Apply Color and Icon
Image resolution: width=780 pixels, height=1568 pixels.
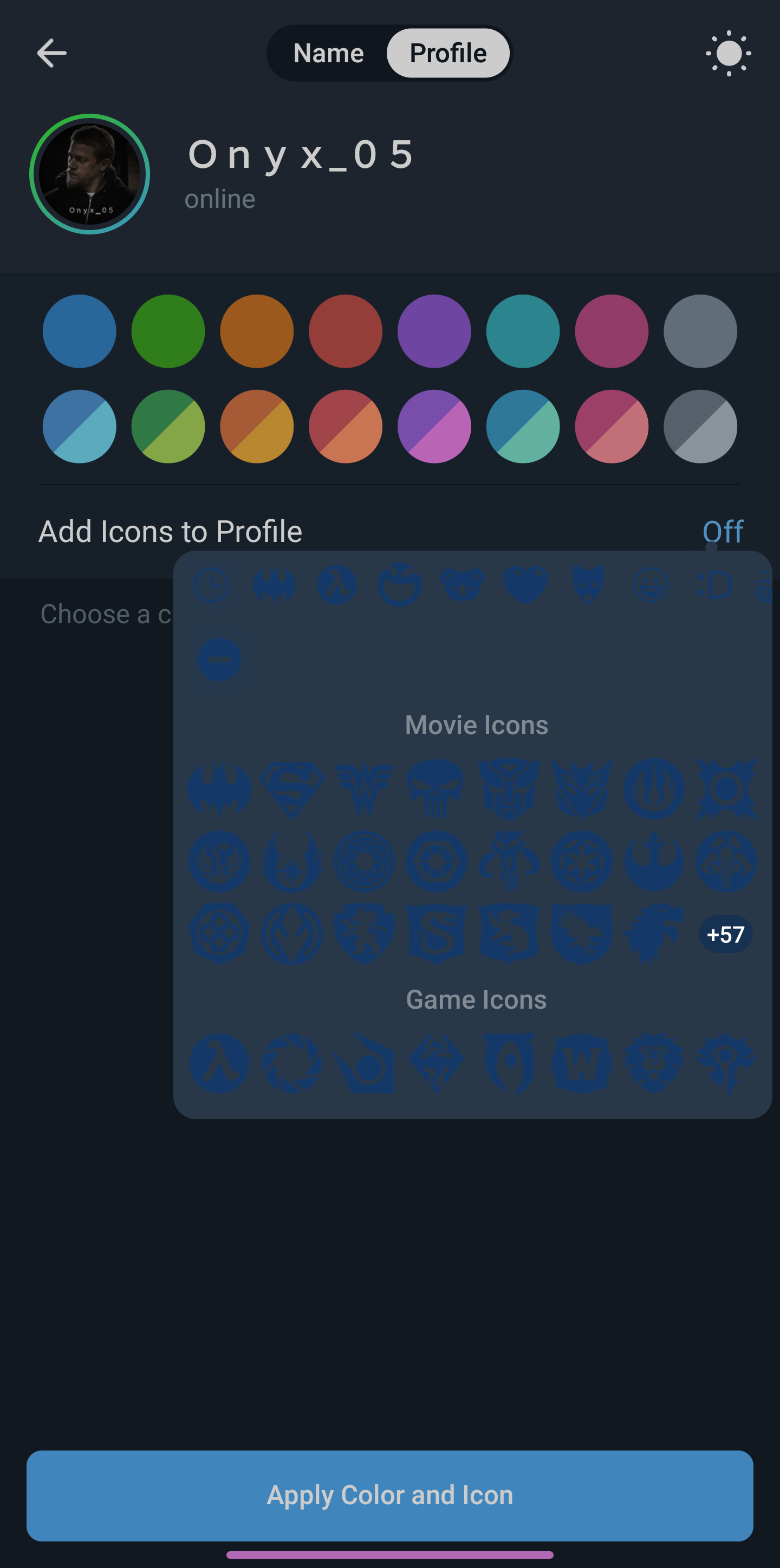click(x=389, y=1495)
